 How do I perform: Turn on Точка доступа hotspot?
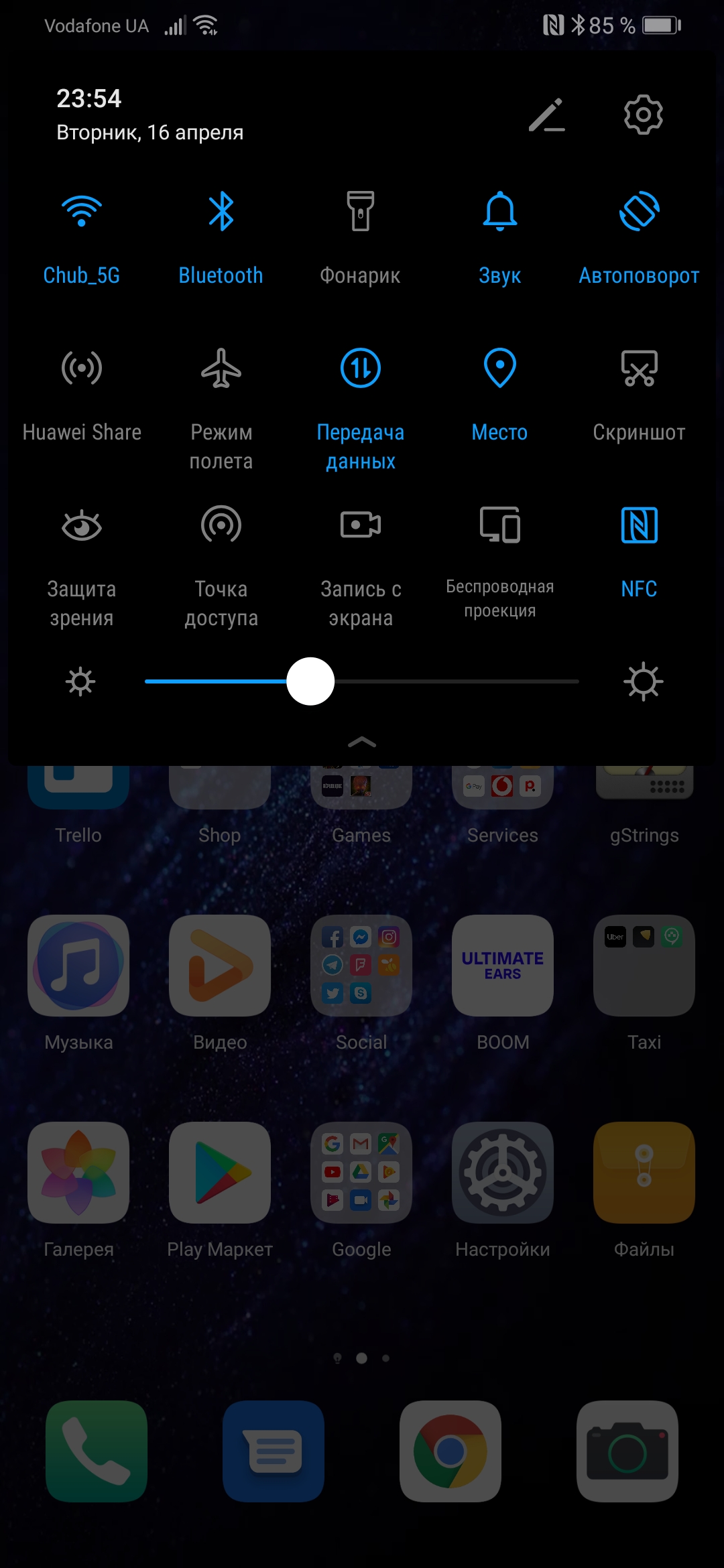(x=221, y=525)
